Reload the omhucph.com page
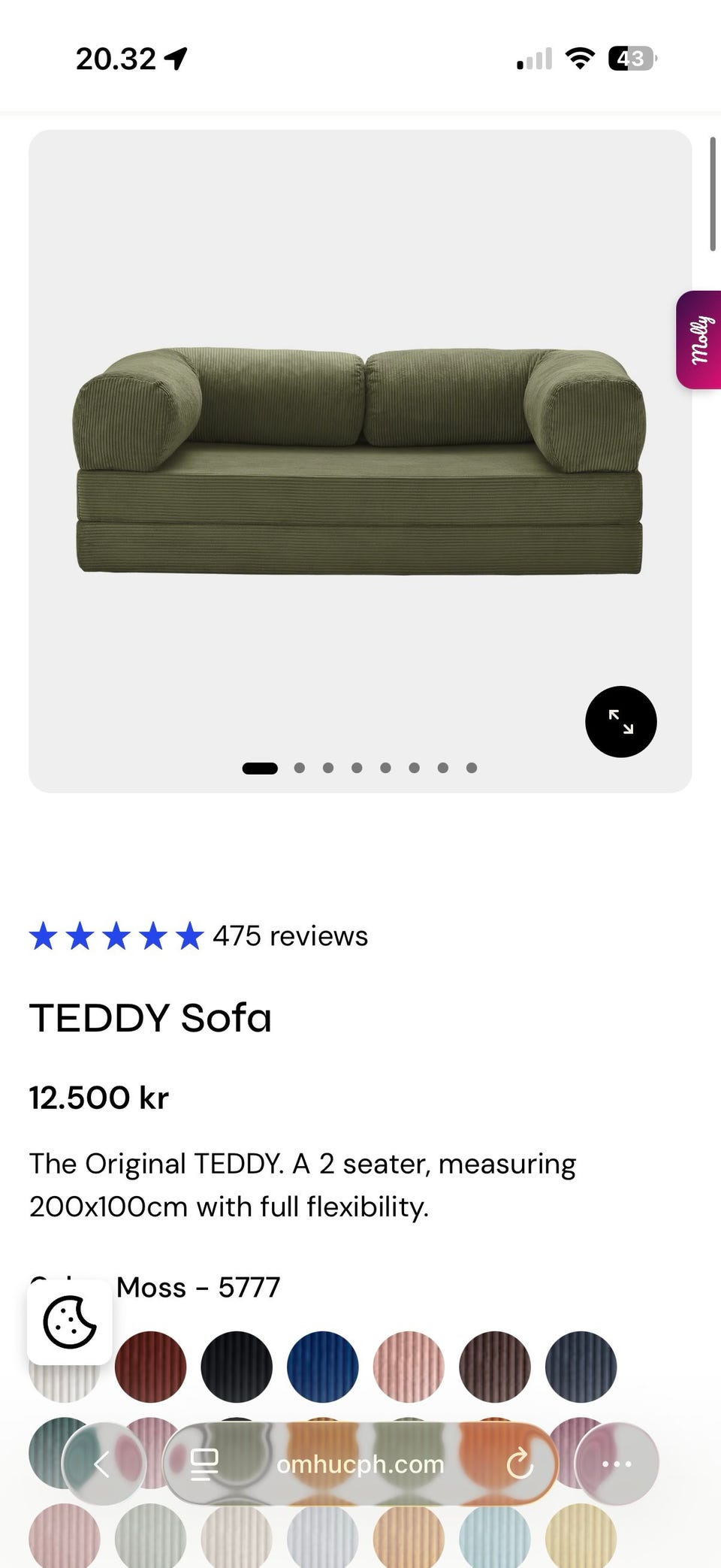The image size is (721, 1568). (519, 1464)
